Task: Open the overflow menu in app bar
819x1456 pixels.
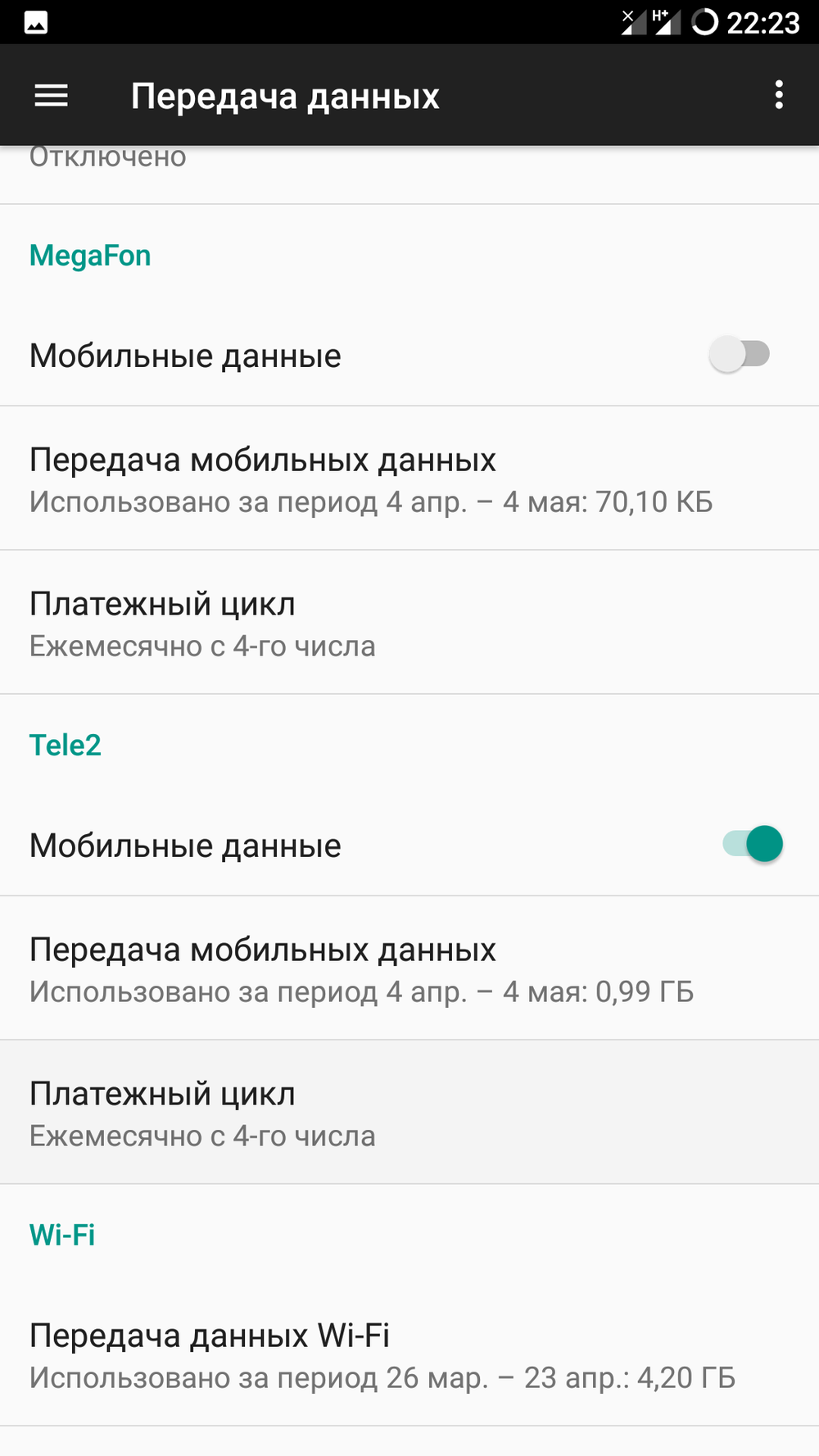Action: (778, 96)
